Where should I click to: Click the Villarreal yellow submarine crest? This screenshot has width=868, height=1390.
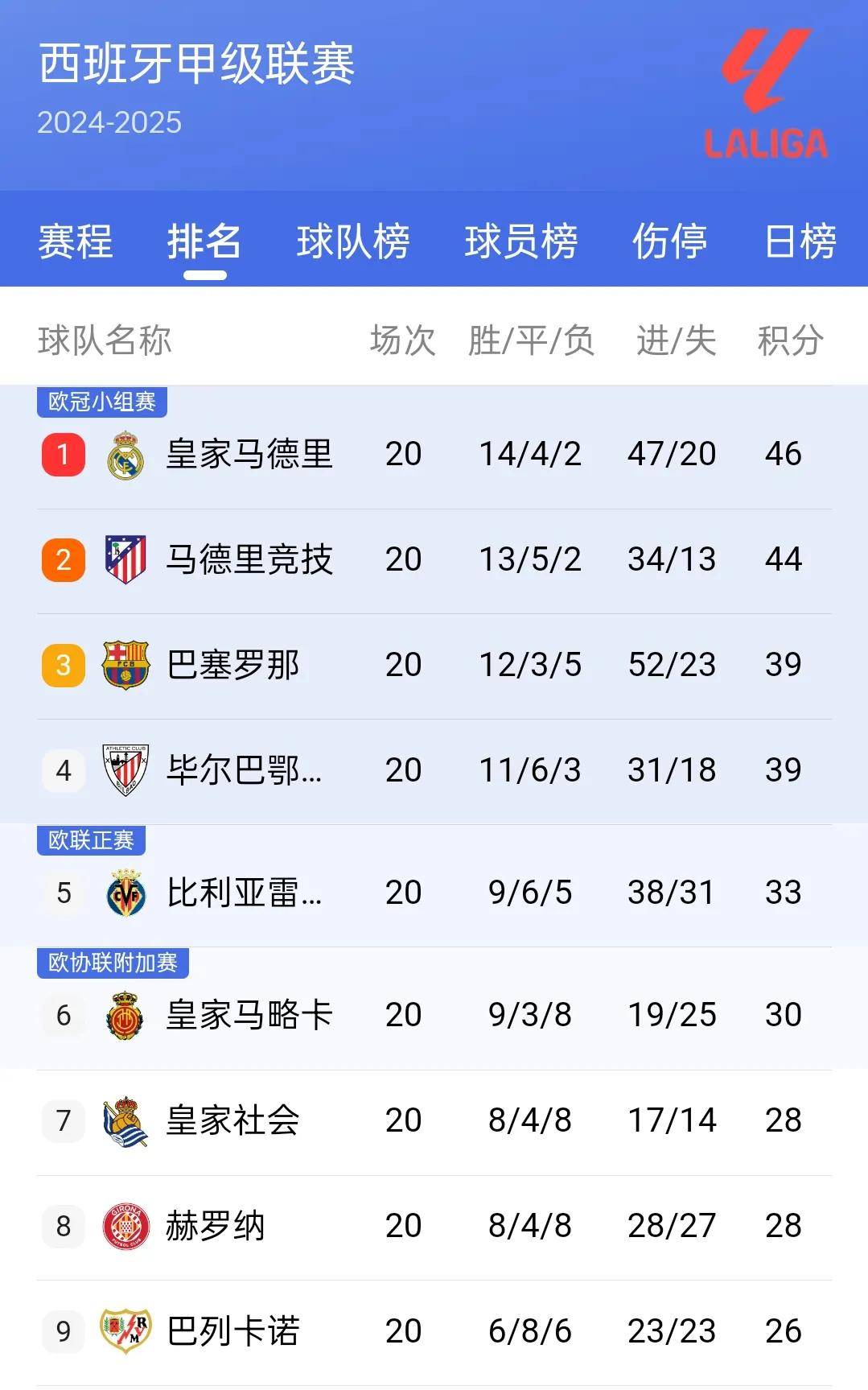tap(125, 892)
